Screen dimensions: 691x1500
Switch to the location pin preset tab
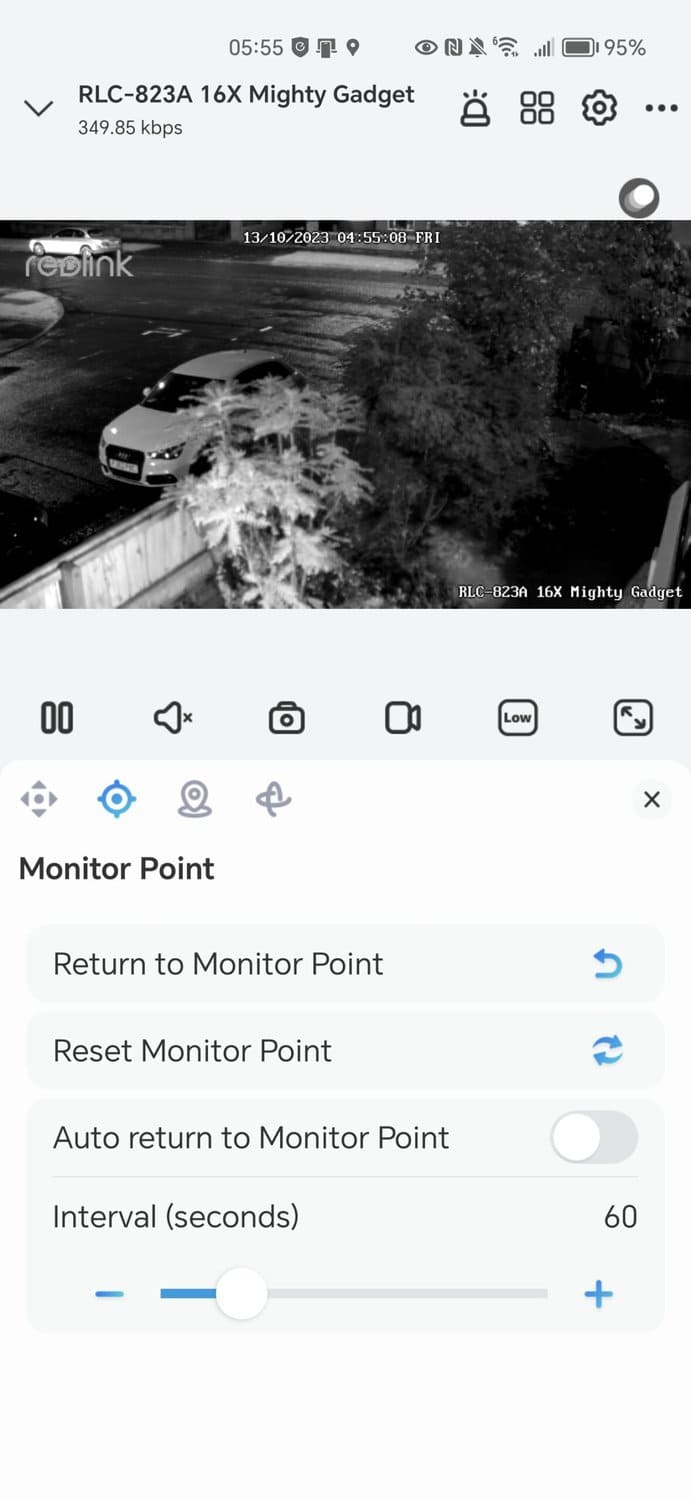click(x=194, y=799)
